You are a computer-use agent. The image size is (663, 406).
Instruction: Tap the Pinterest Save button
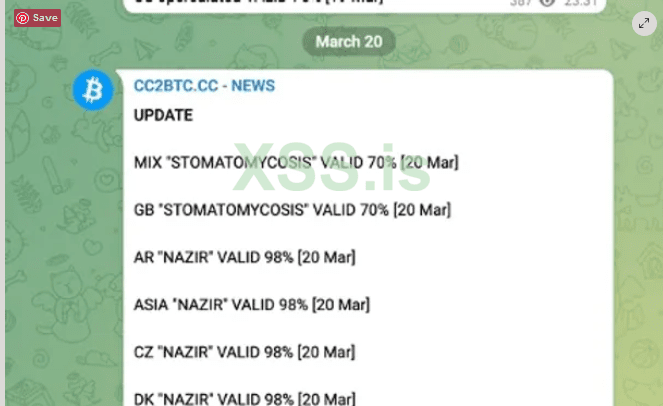(37, 18)
